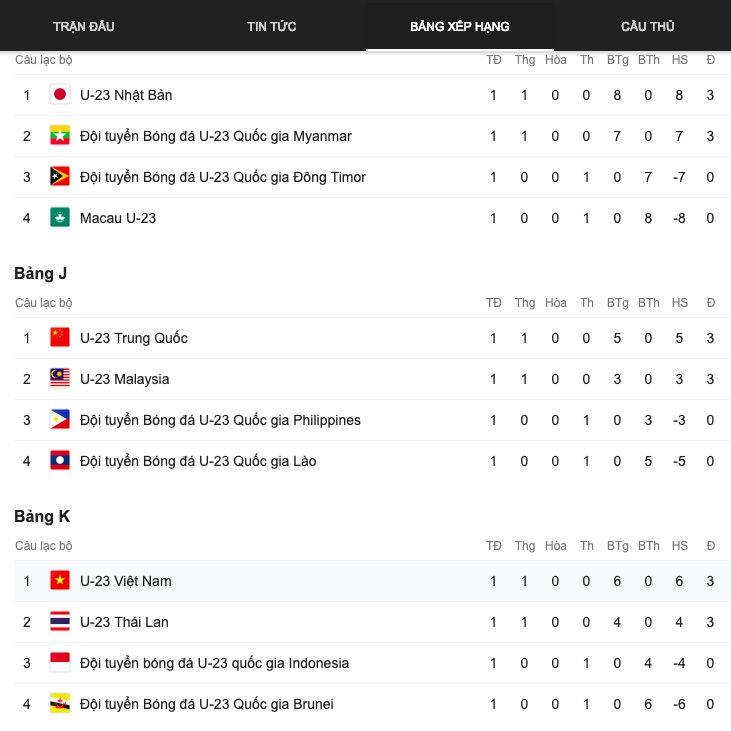Select the U-23 Brunei team row
Image resolution: width=731 pixels, height=731 pixels.
click(206, 704)
